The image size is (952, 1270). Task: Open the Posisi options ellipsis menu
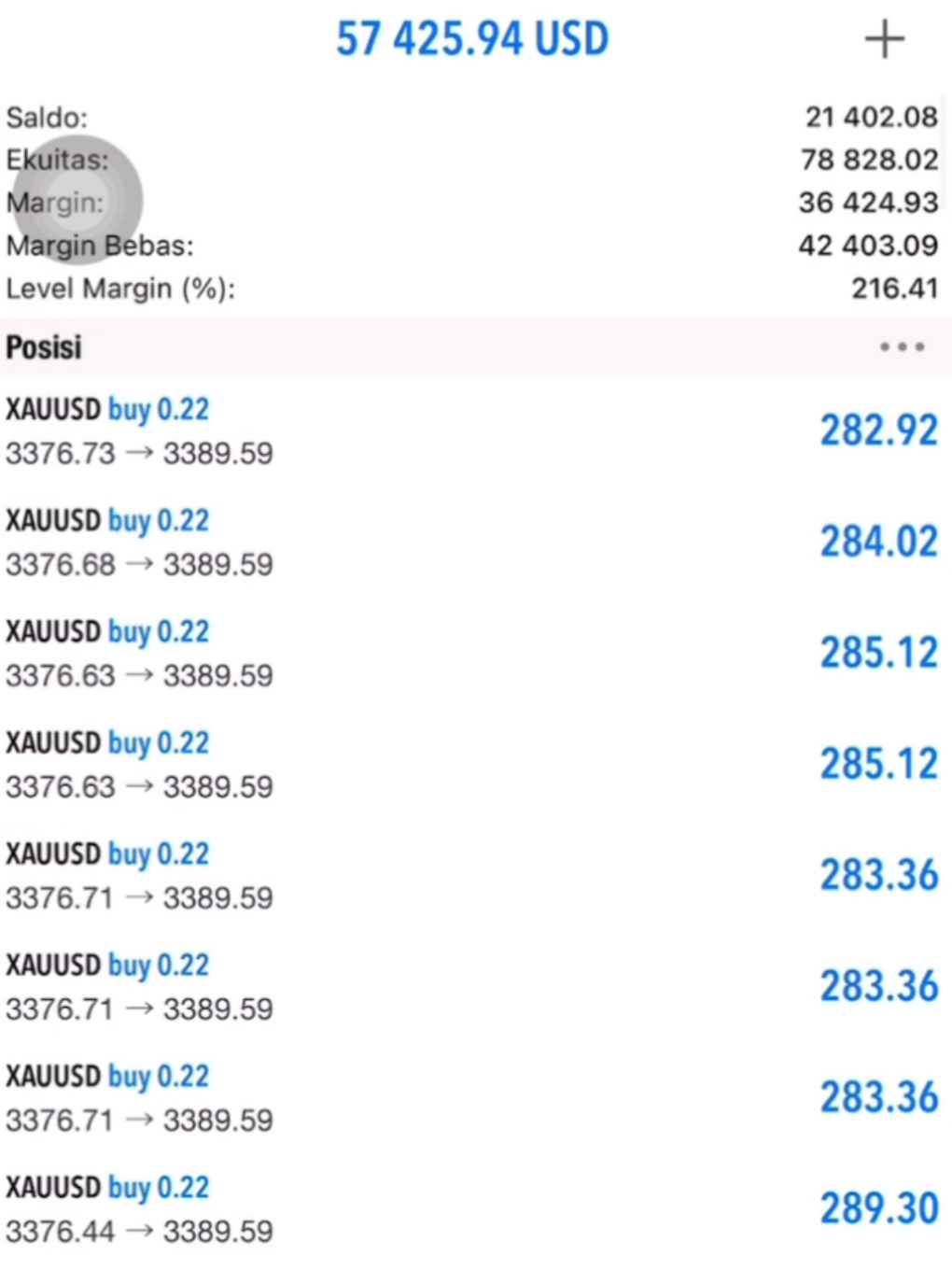tap(901, 347)
